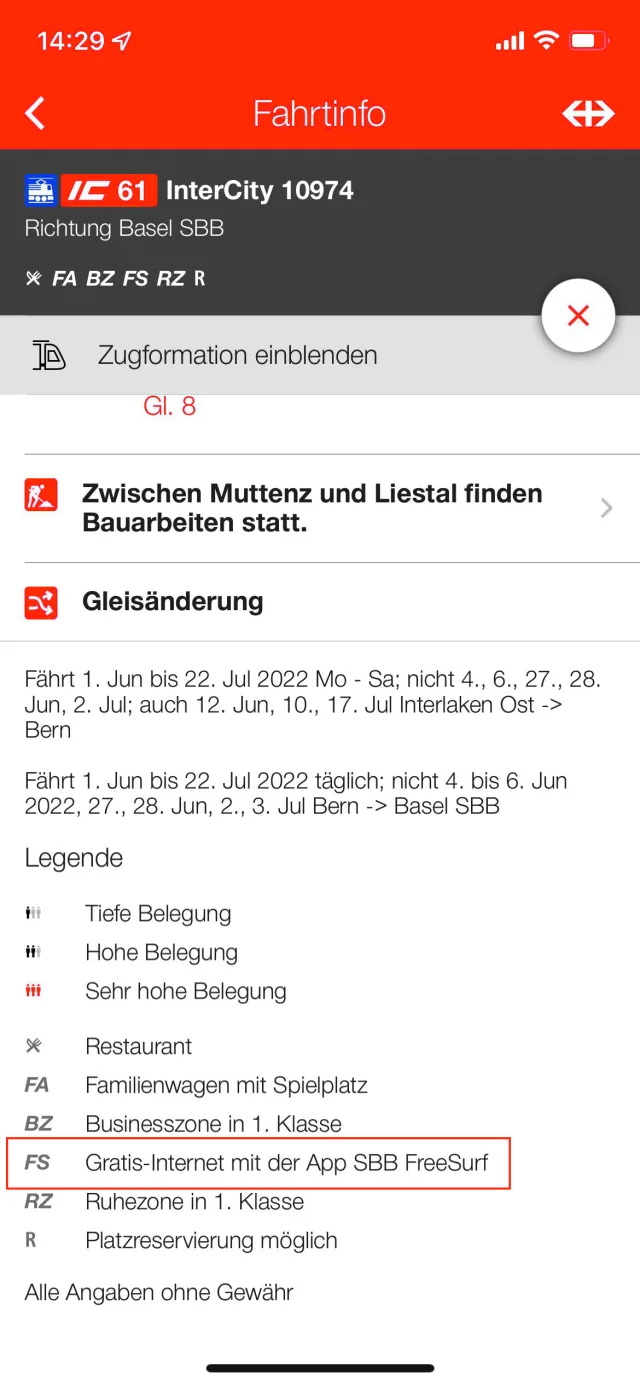Tap the SBB logo icon

click(588, 113)
